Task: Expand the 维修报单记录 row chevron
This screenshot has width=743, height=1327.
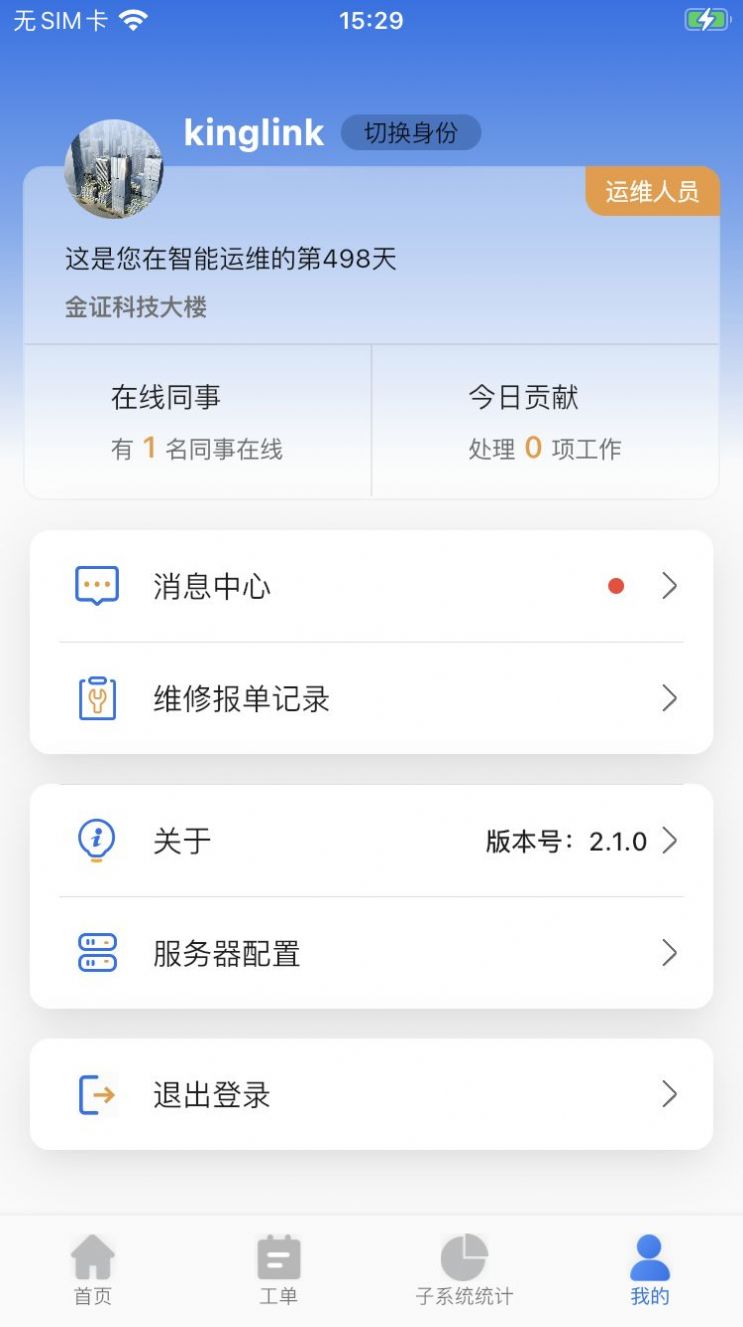Action: coord(669,698)
